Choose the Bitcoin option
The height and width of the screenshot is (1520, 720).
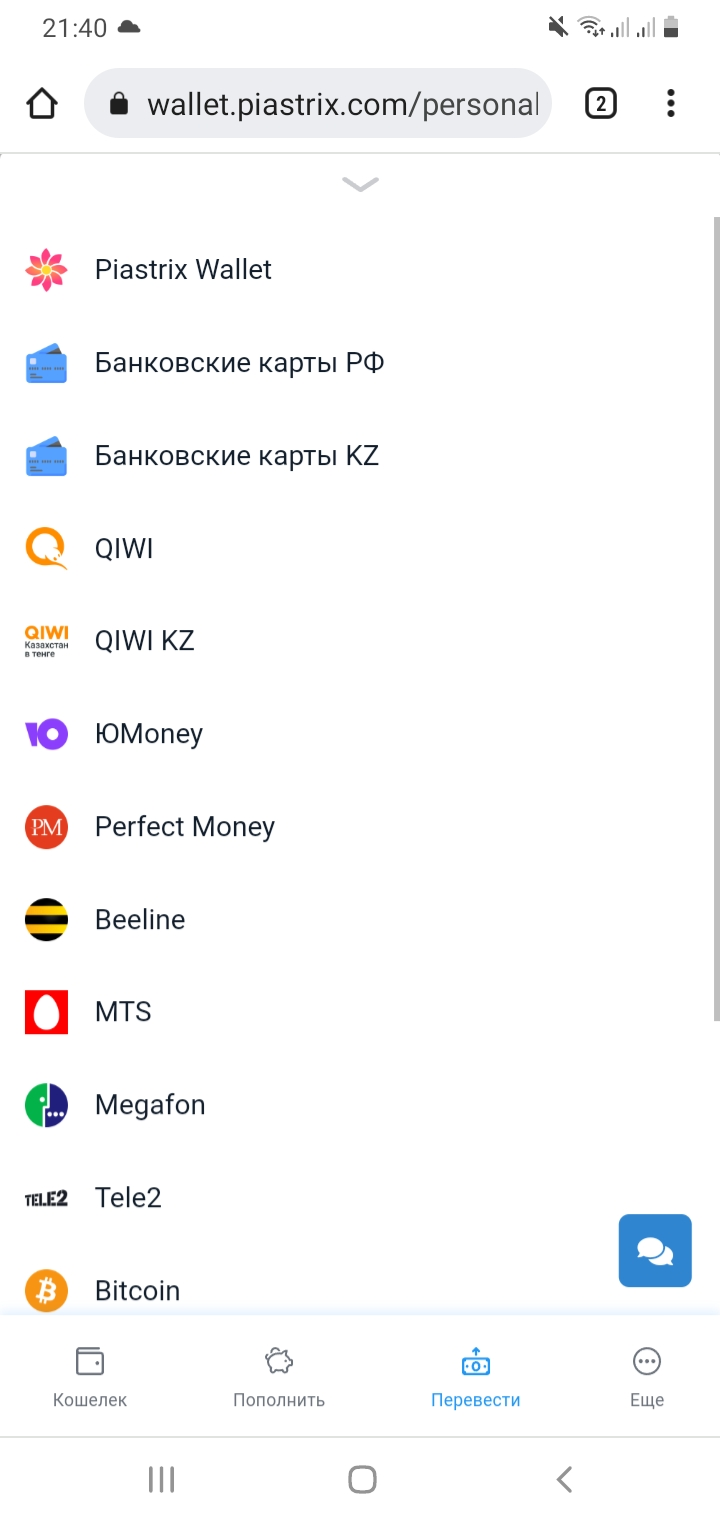(x=360, y=1290)
